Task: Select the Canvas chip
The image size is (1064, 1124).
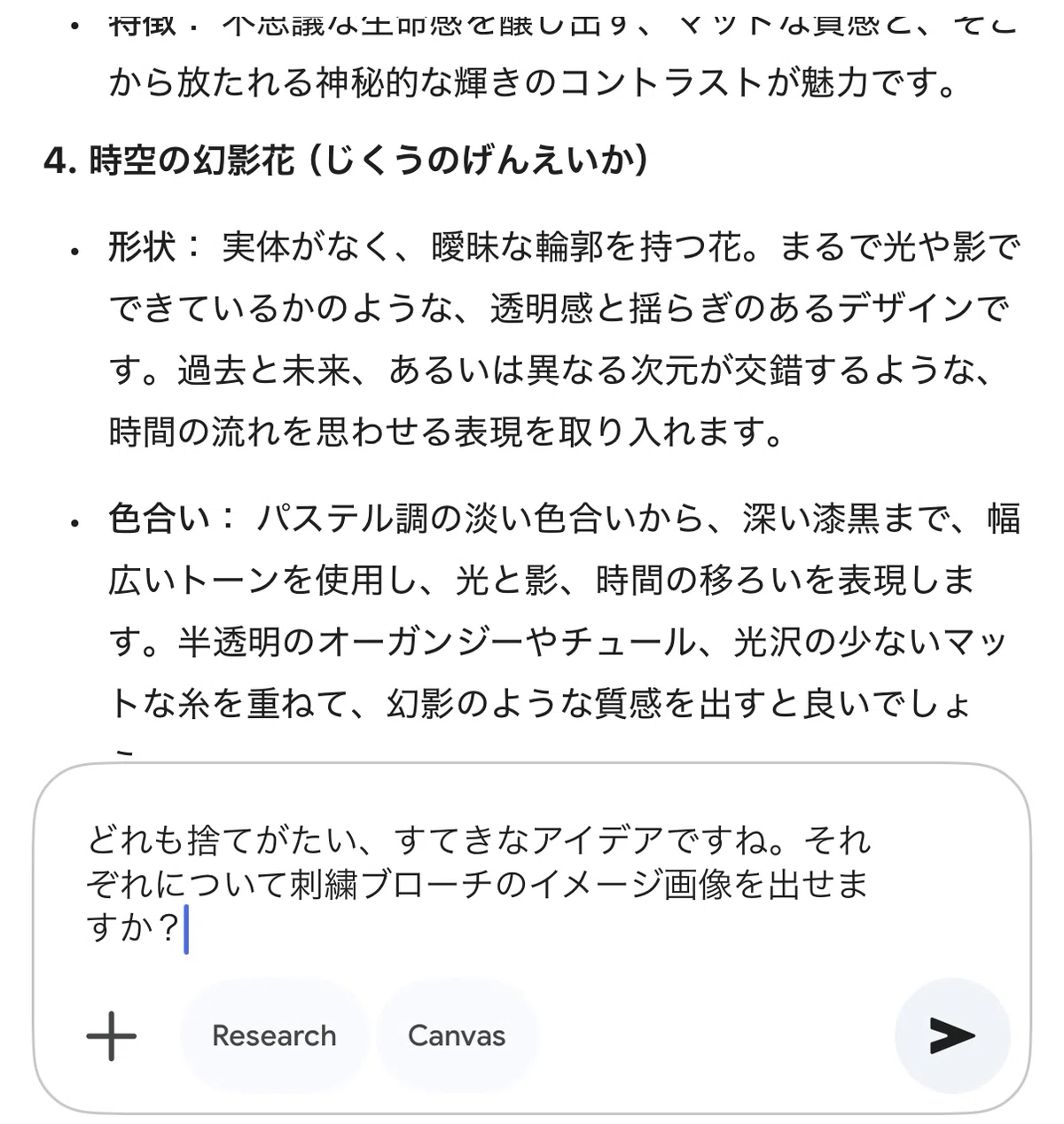Action: click(457, 1035)
